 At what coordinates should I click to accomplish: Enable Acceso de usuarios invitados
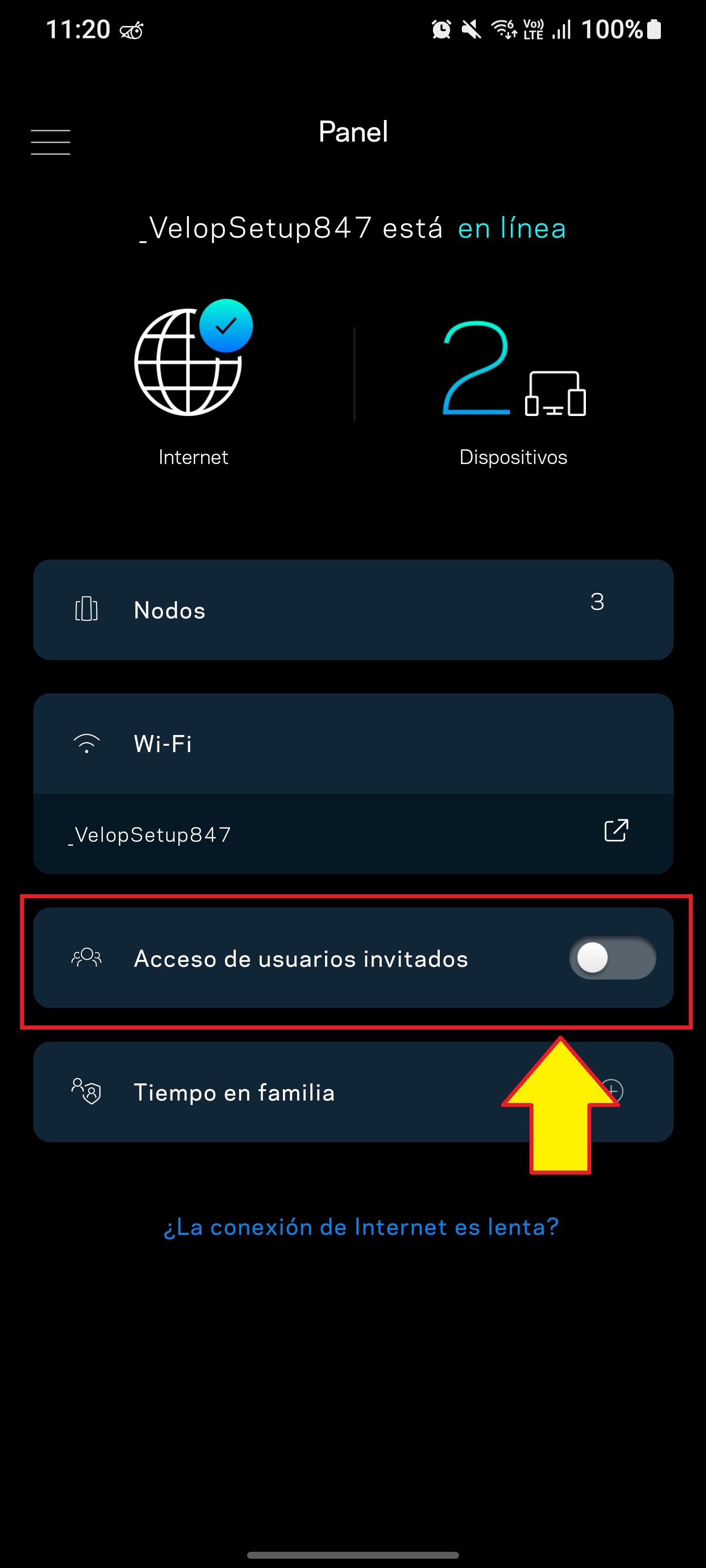(x=611, y=957)
